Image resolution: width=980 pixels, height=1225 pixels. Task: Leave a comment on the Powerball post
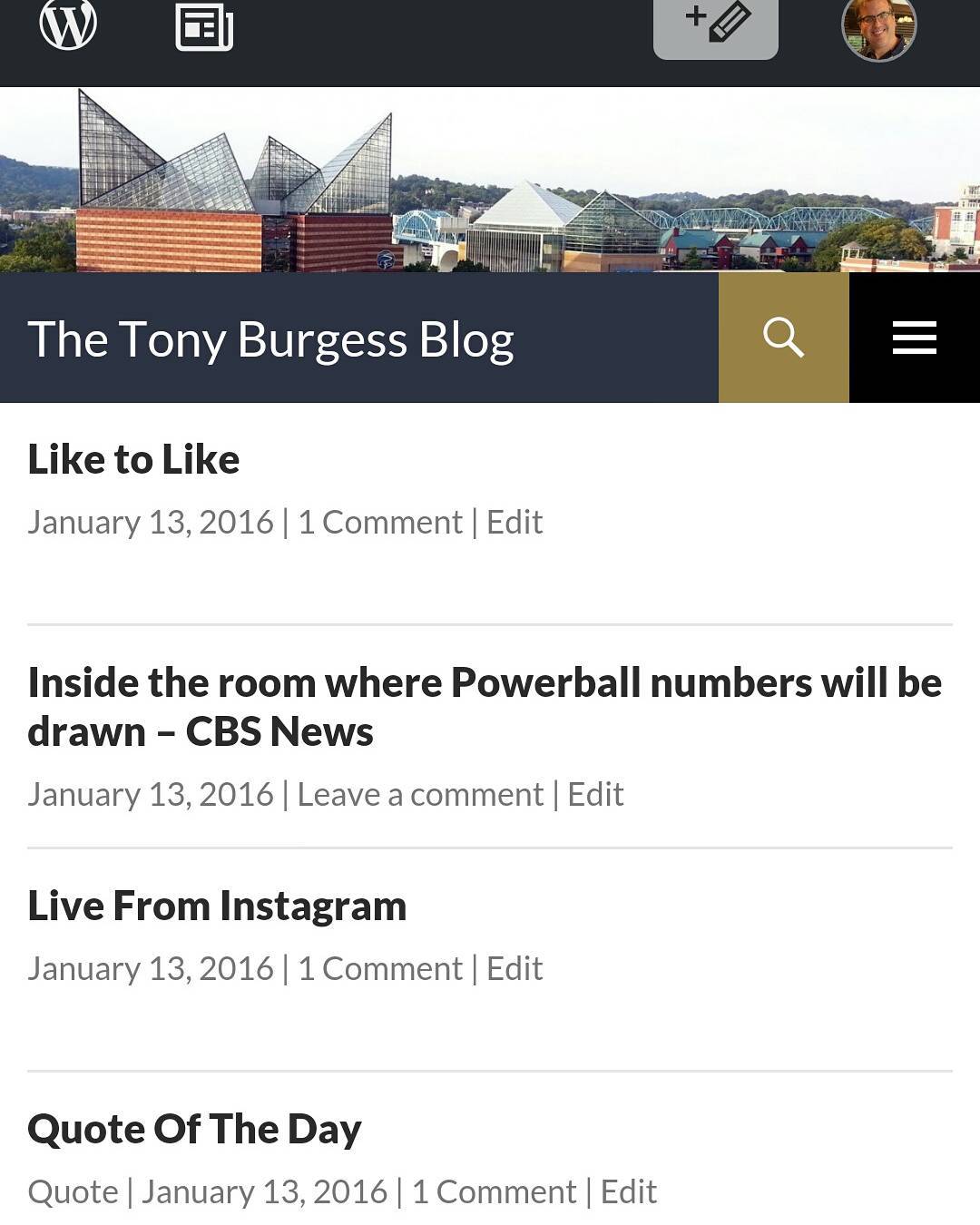coord(420,795)
